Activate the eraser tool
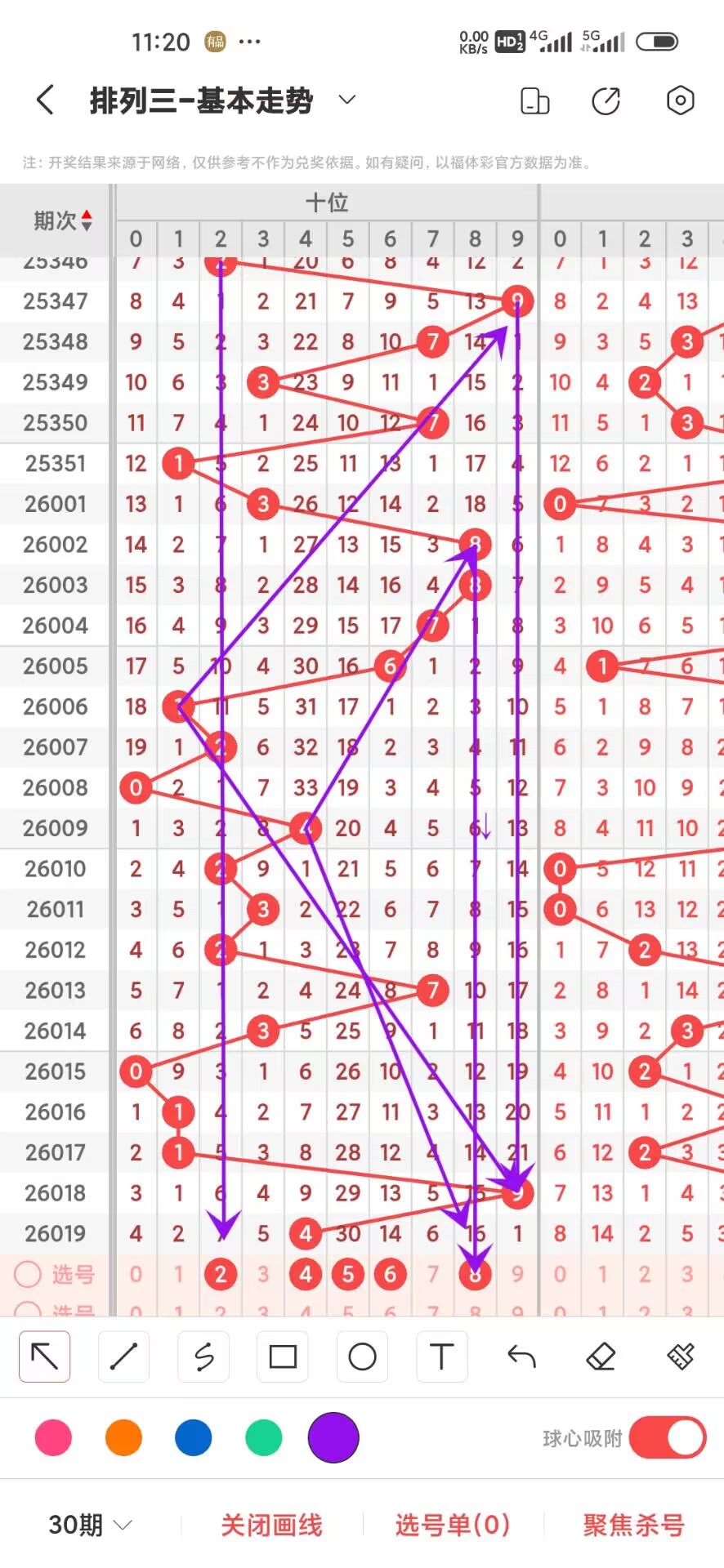The image size is (724, 1568). (601, 1356)
